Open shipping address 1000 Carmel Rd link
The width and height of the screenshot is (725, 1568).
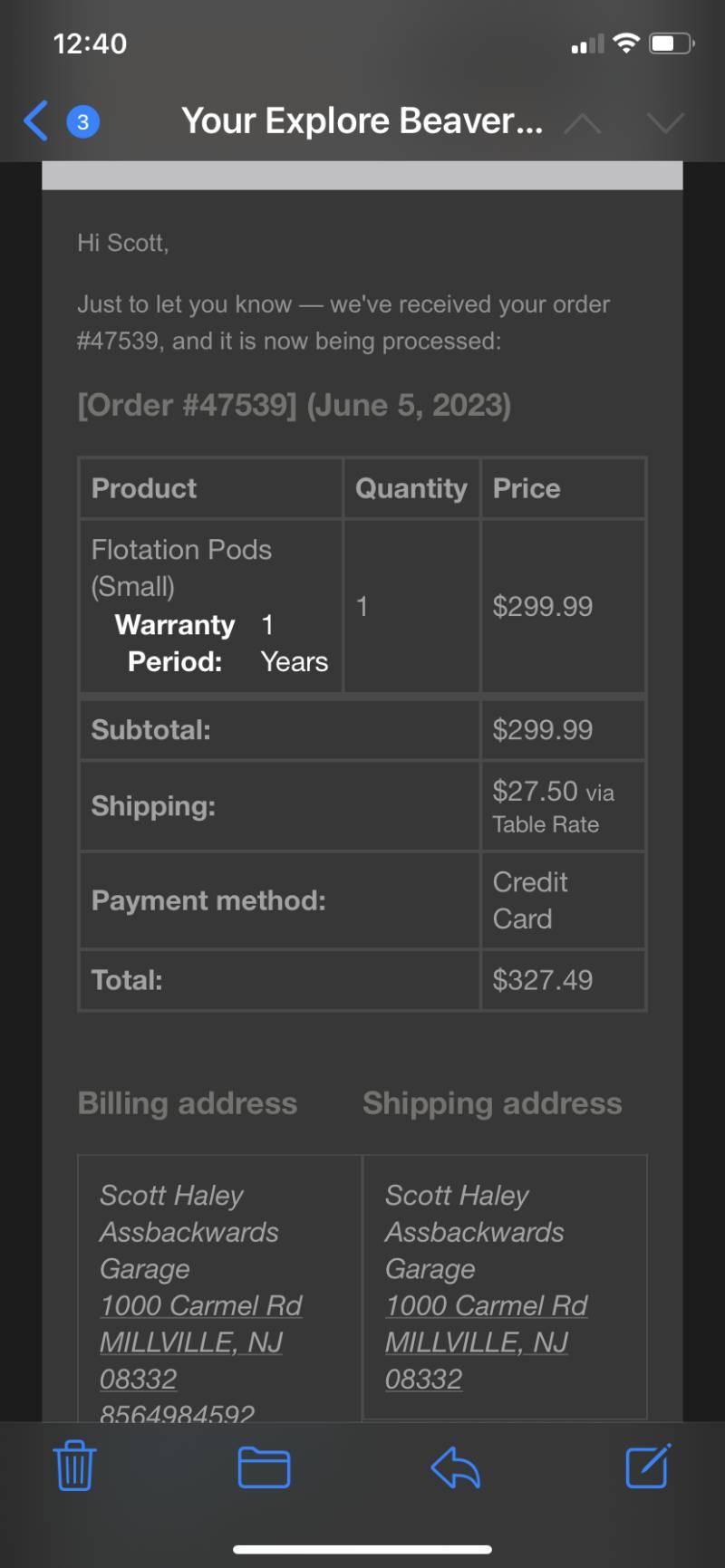click(x=486, y=1305)
